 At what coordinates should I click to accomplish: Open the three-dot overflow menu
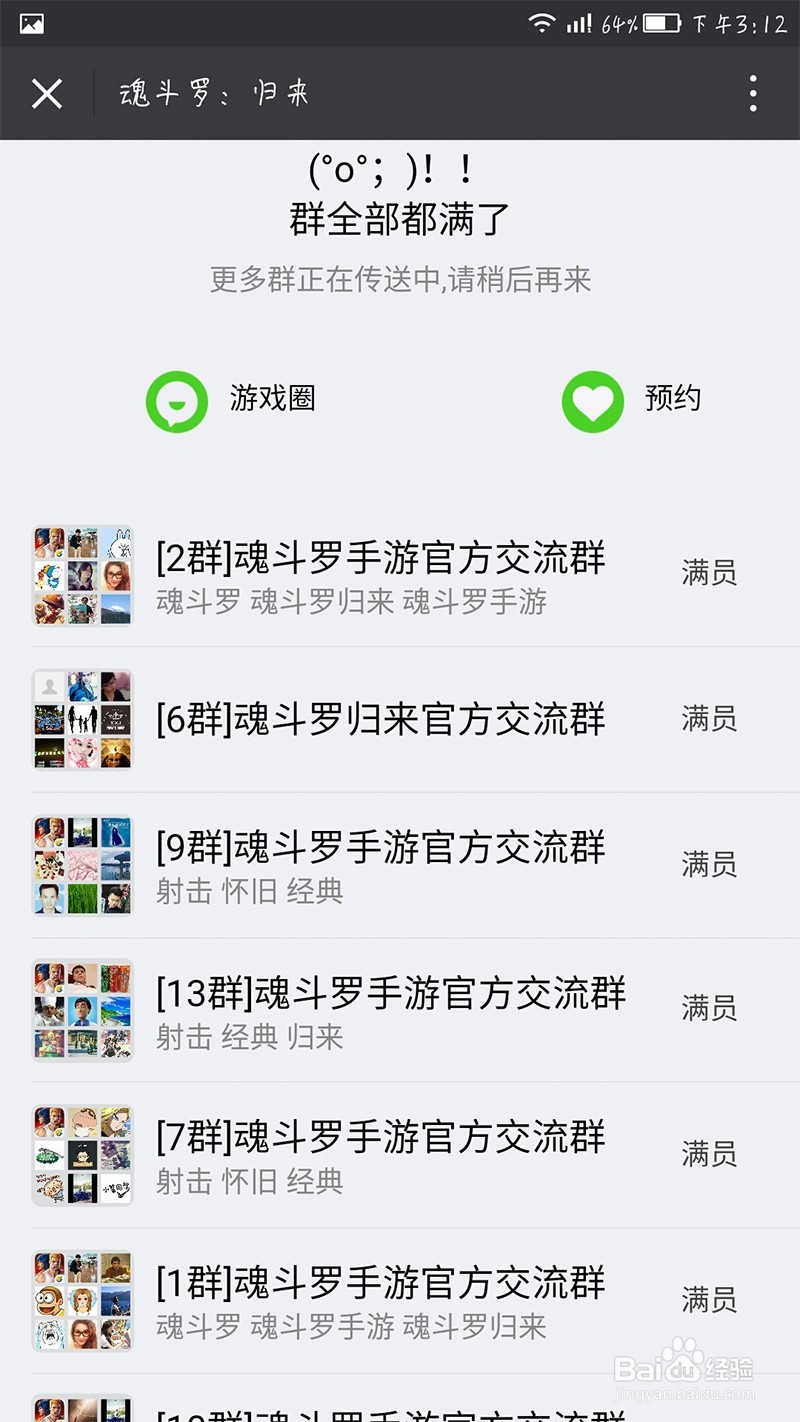[x=753, y=94]
